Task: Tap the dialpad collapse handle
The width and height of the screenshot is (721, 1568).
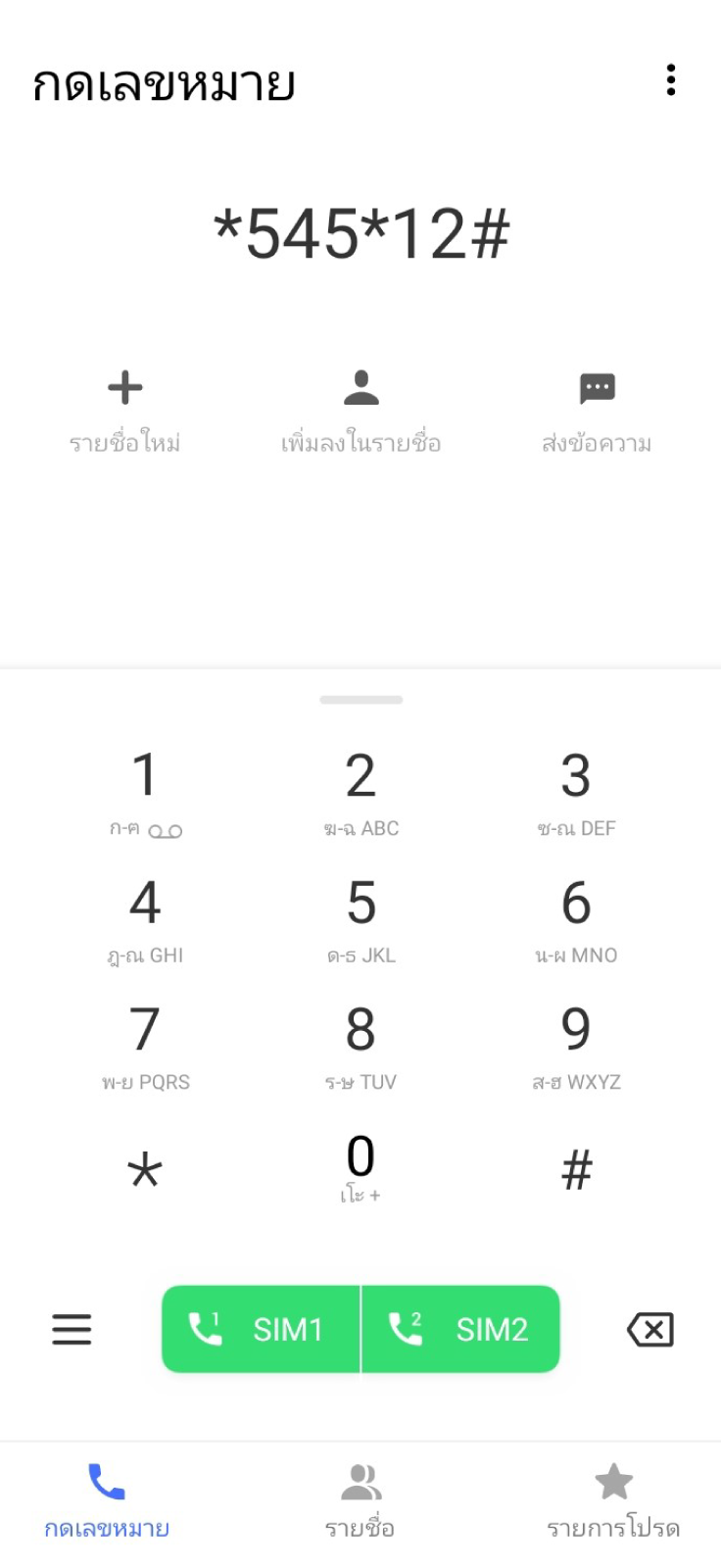Action: 360,700
